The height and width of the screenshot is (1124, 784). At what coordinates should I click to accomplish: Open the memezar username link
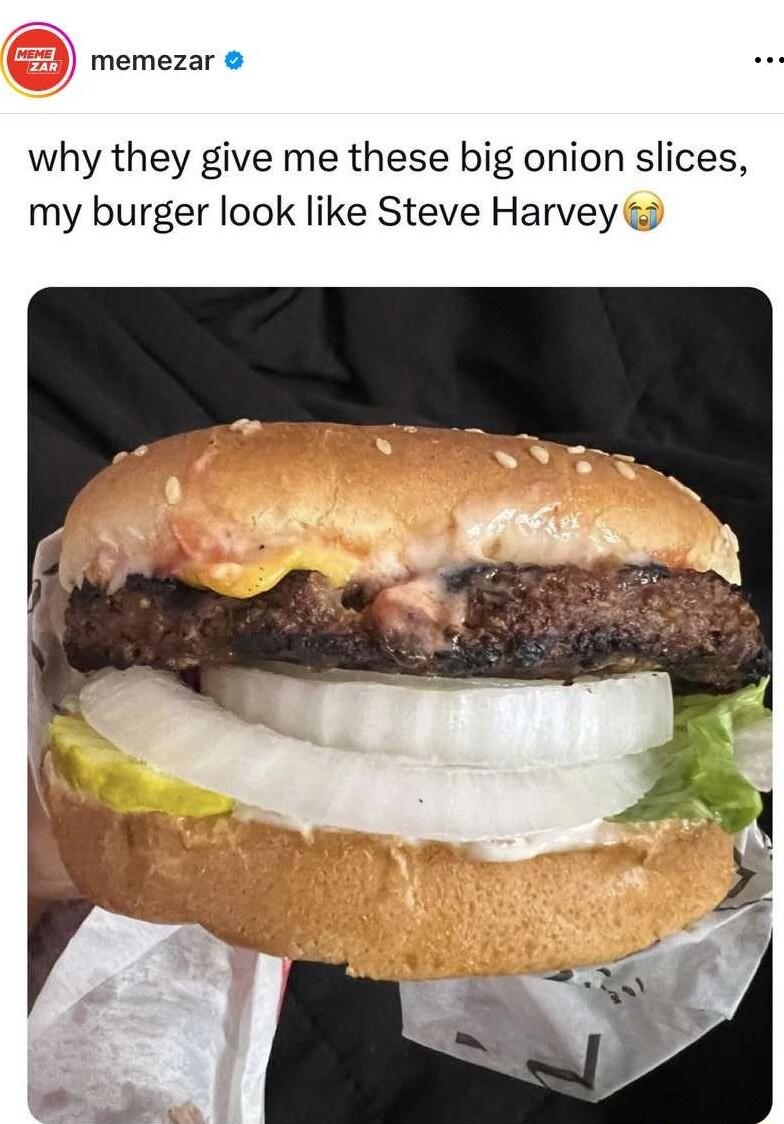[152, 60]
